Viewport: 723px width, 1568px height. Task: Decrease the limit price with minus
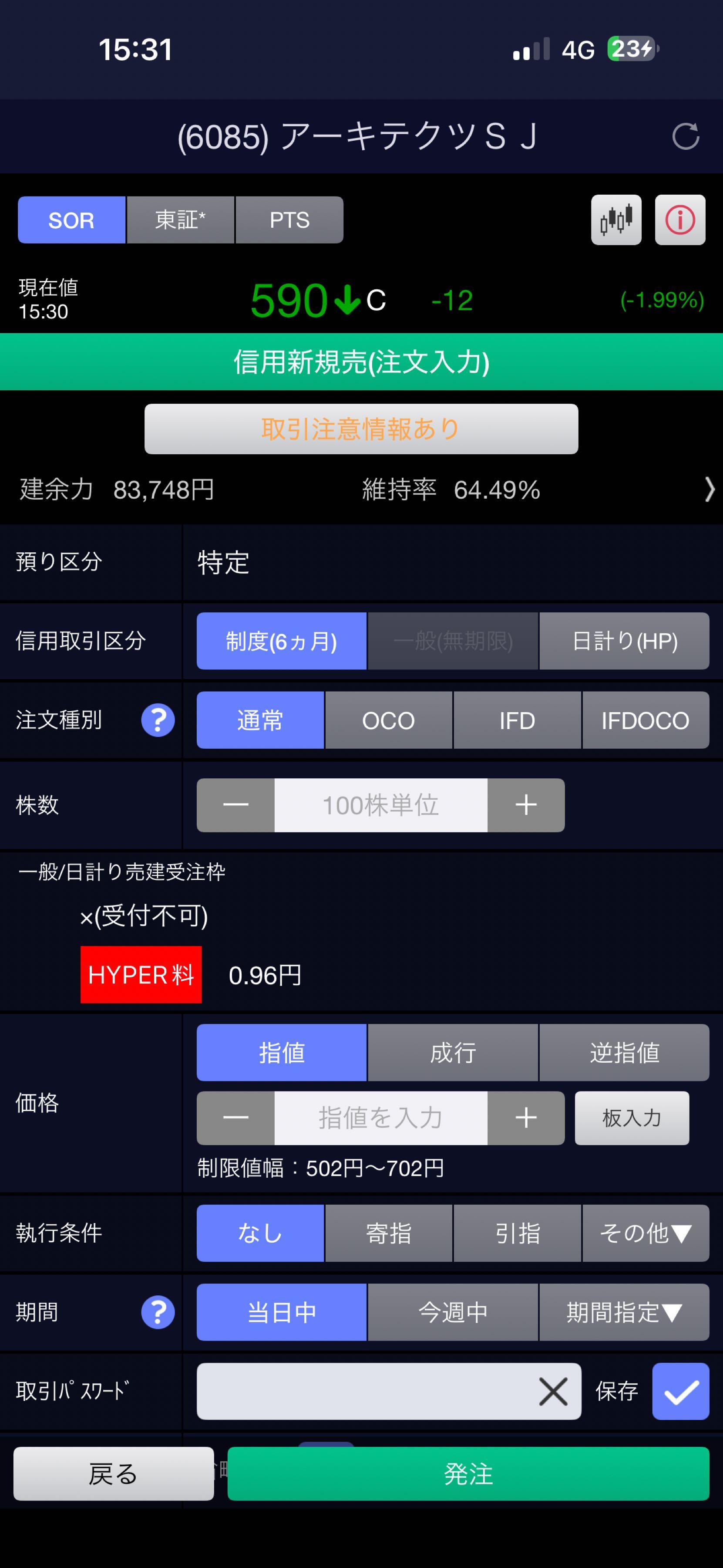[235, 1118]
